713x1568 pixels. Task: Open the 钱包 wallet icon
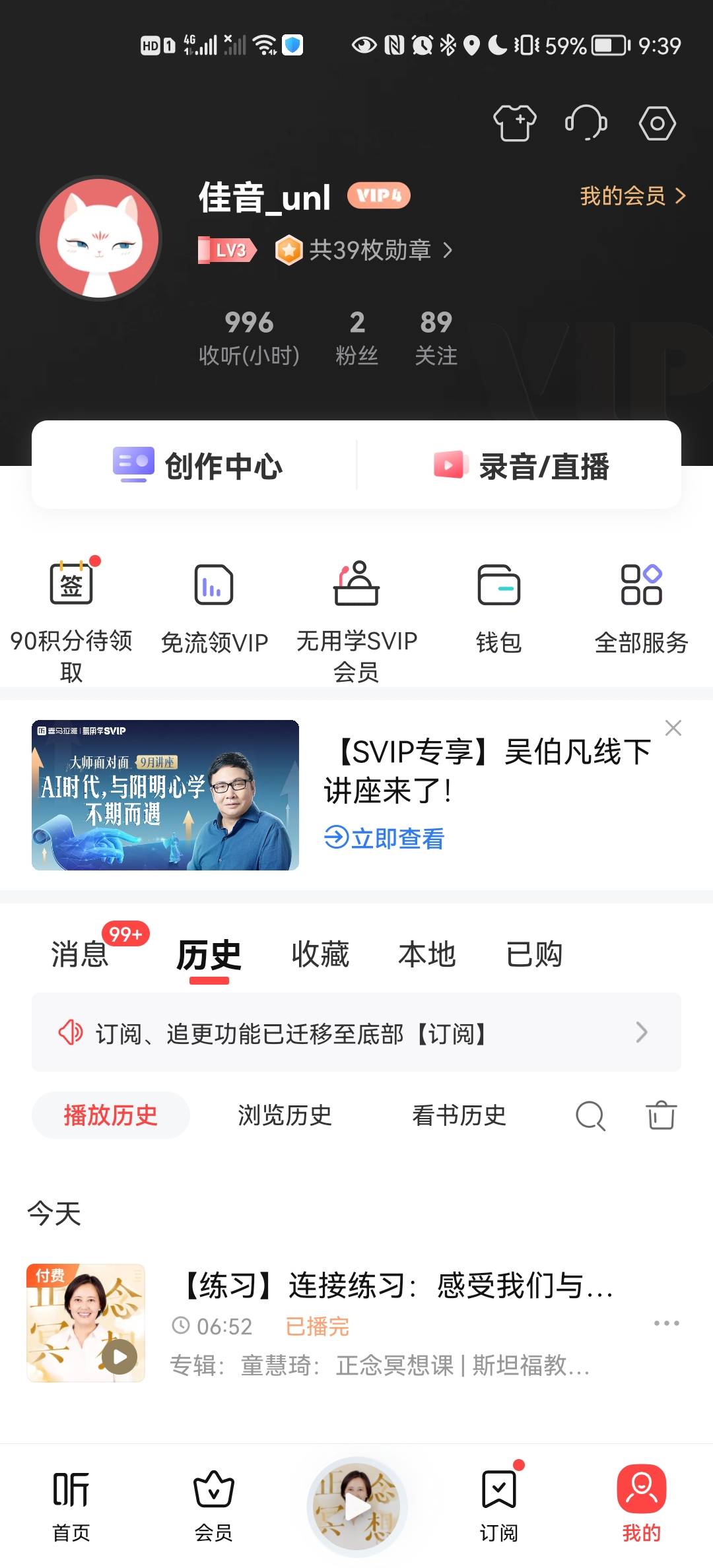498,583
